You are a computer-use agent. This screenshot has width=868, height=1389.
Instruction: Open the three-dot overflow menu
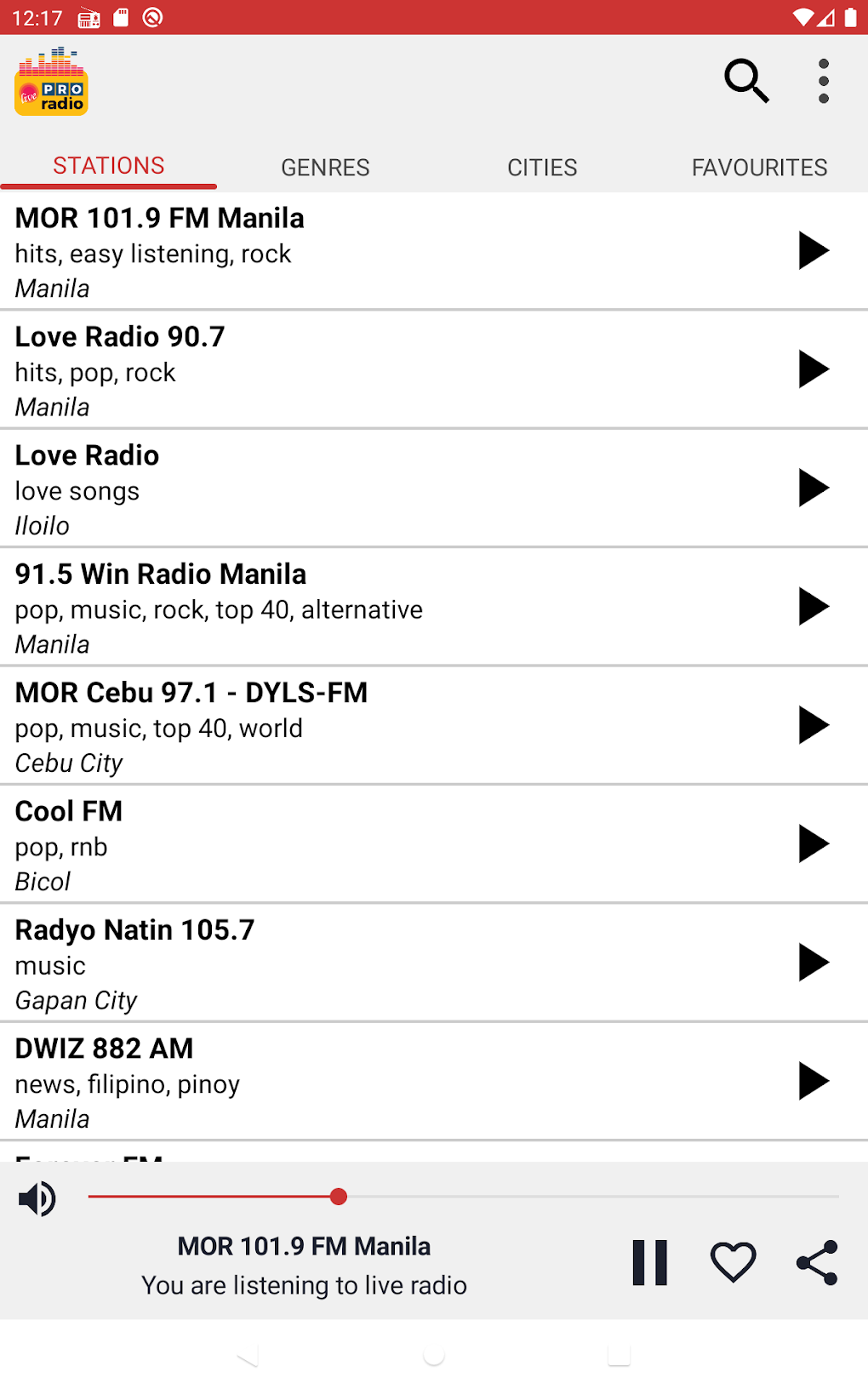coord(823,81)
